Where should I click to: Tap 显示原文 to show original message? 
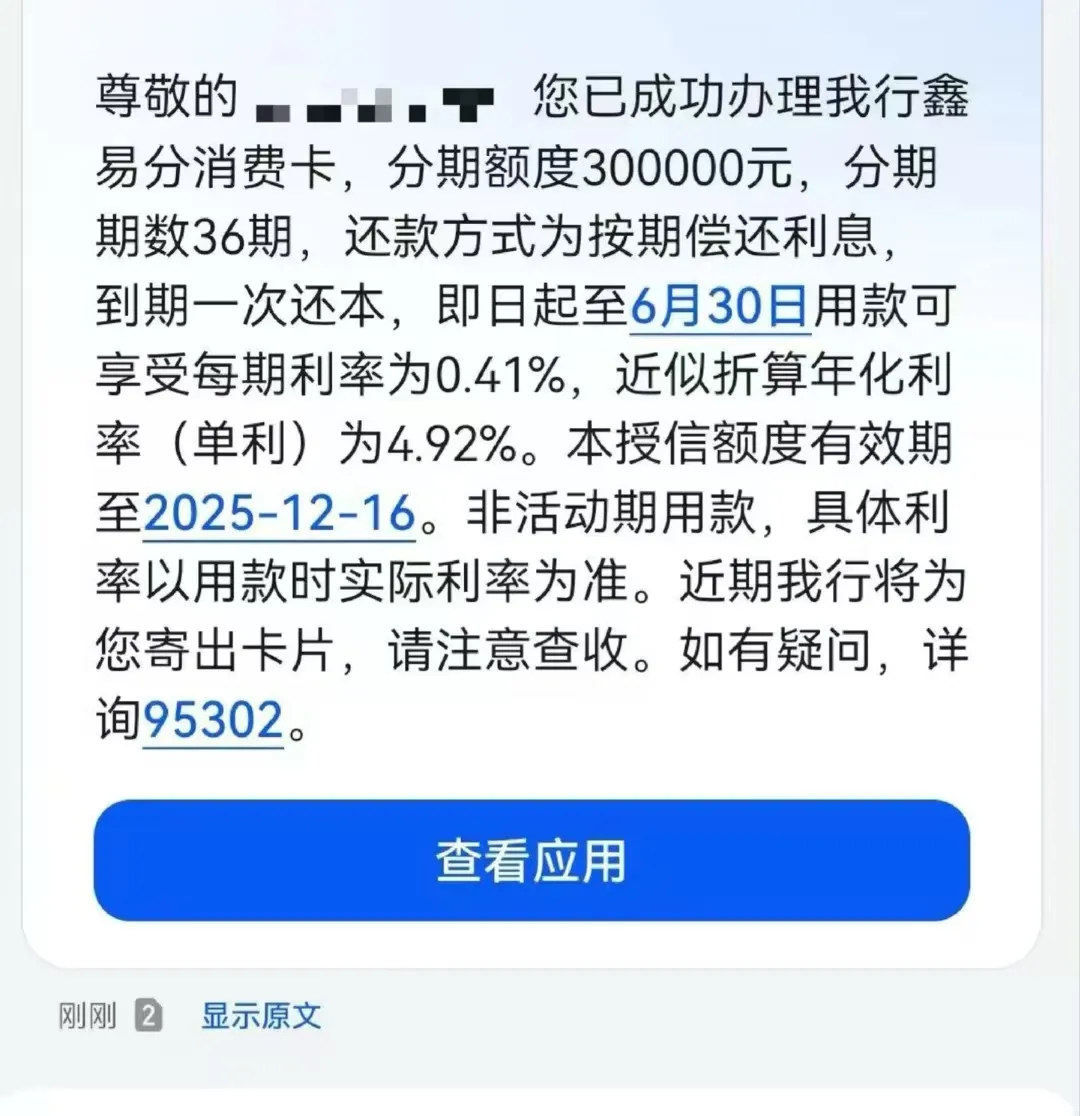point(261,1015)
